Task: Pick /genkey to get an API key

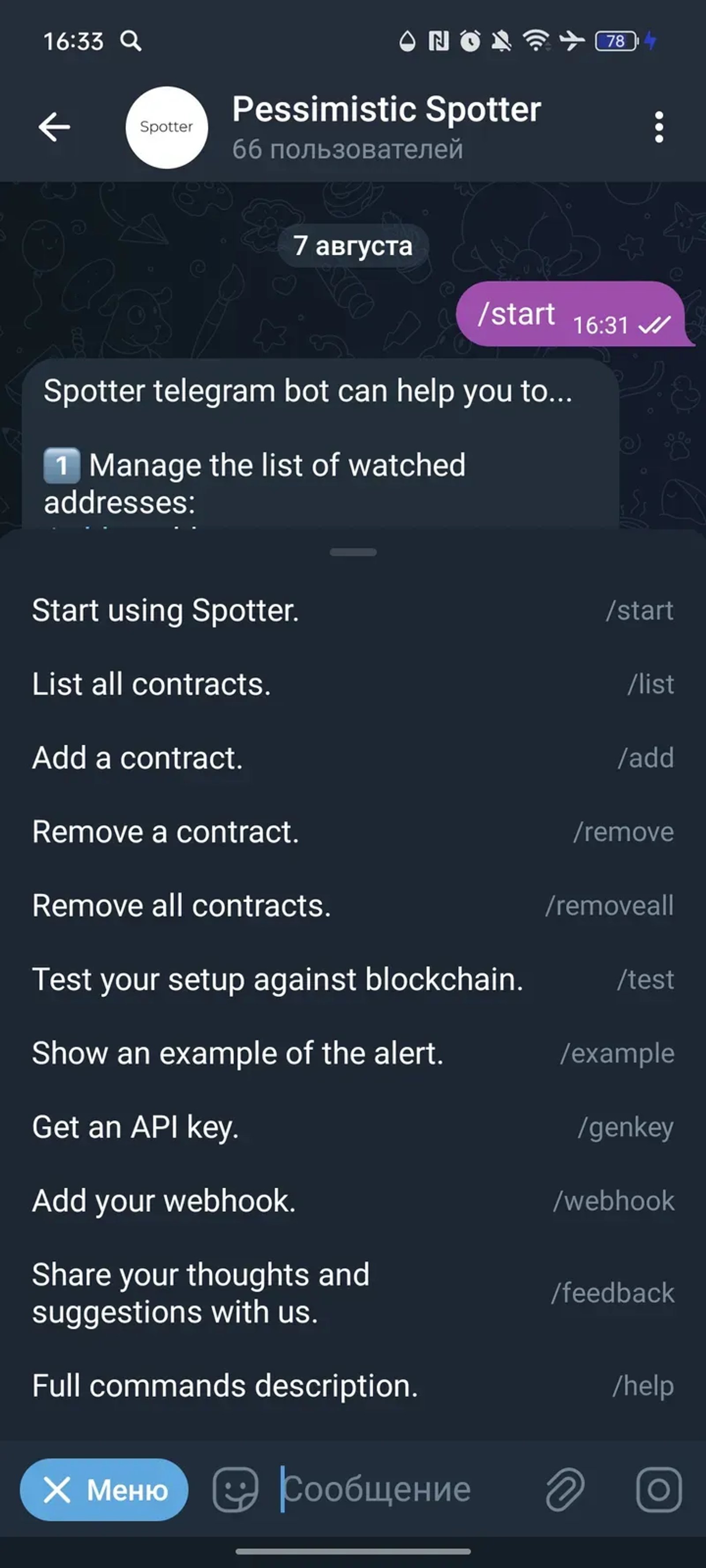Action: coord(353,1127)
